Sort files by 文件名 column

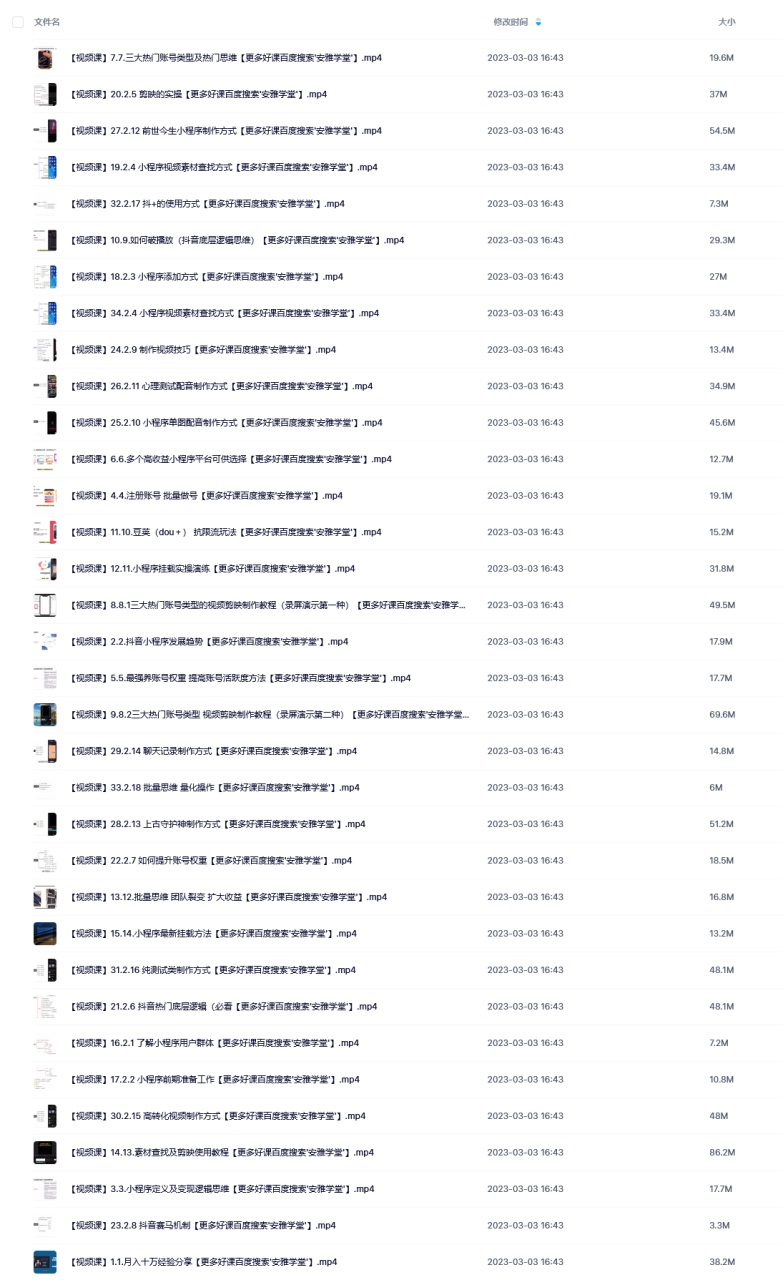click(x=47, y=22)
